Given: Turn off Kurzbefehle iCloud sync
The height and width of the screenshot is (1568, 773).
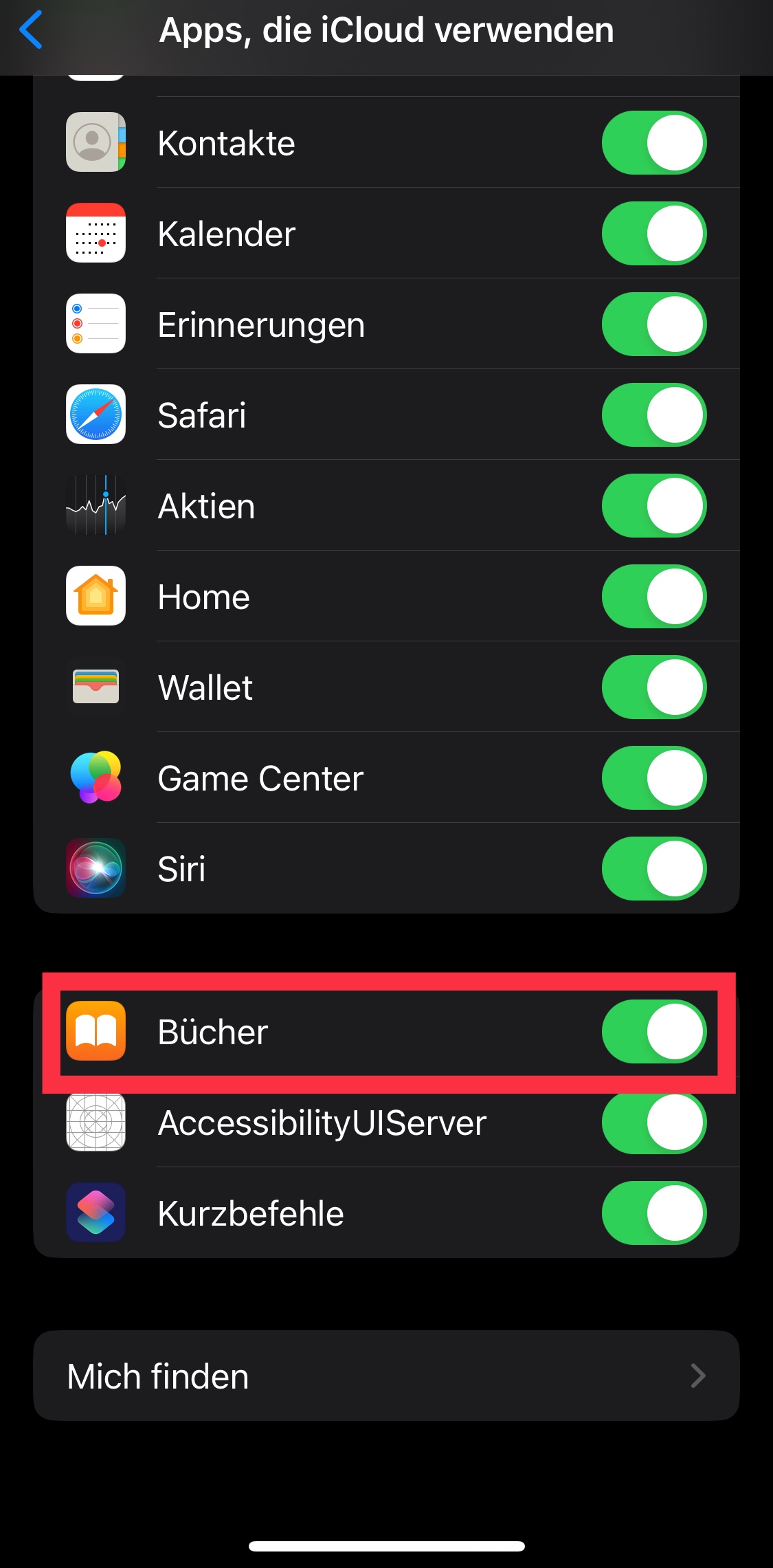Looking at the screenshot, I should pos(653,1213).
